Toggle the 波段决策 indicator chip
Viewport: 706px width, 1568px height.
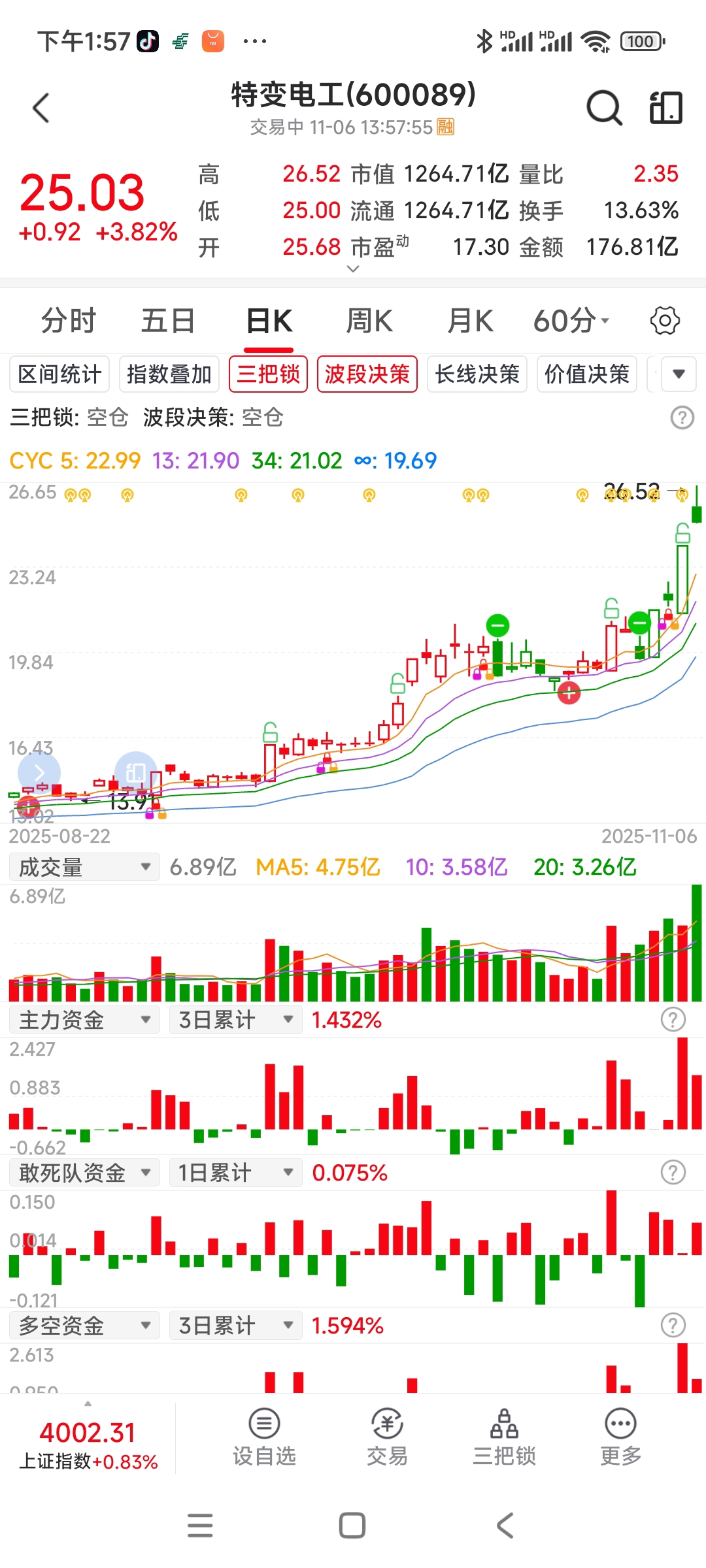point(367,374)
